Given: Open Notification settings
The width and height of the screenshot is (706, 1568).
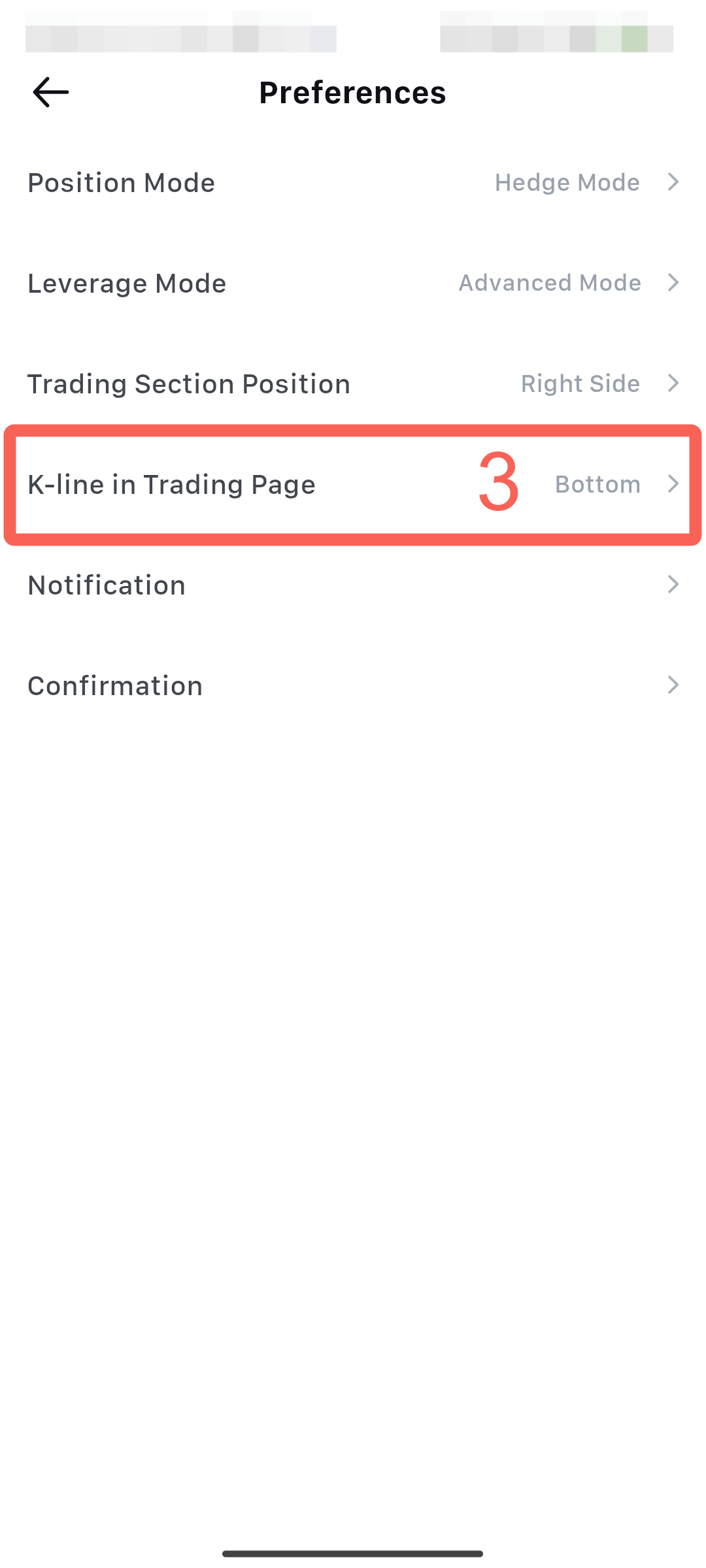Looking at the screenshot, I should click(x=353, y=585).
